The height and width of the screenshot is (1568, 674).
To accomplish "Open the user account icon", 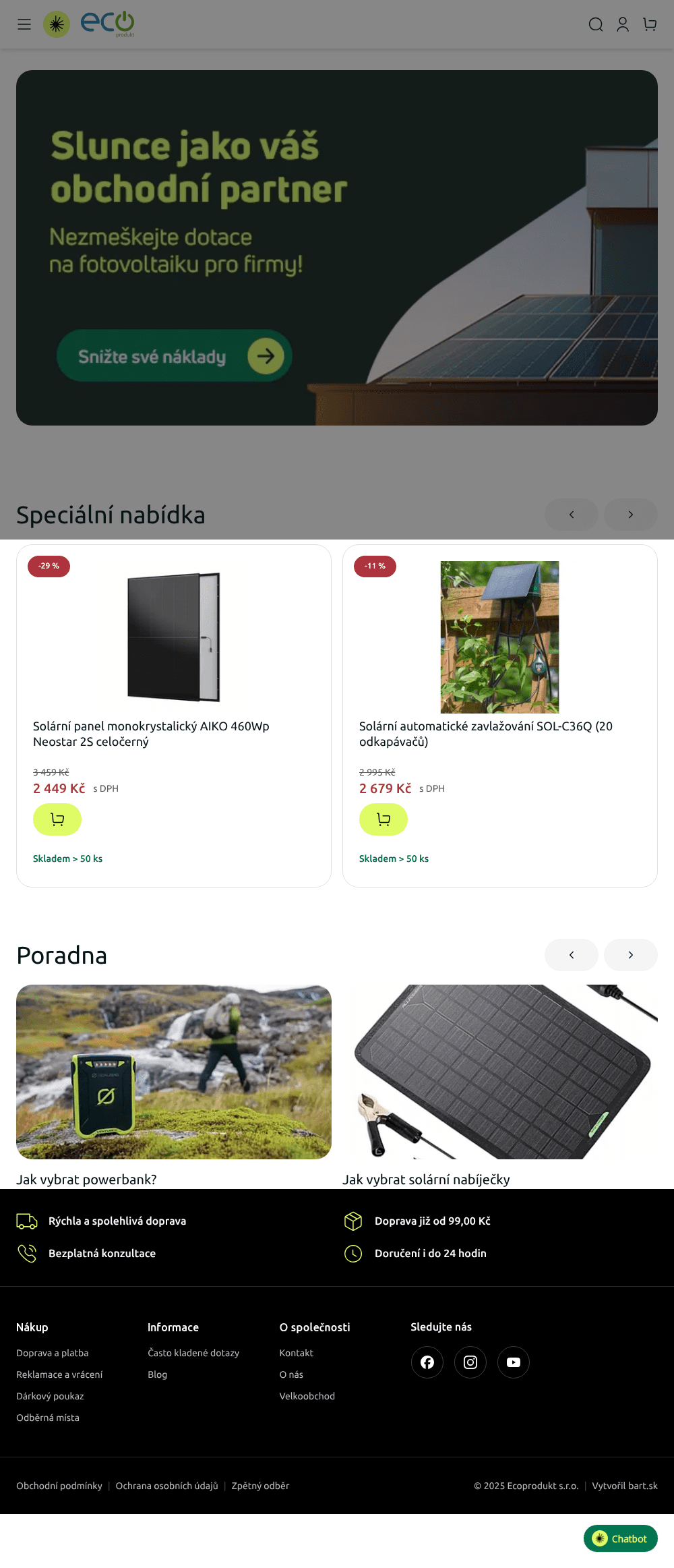I will tap(623, 24).
